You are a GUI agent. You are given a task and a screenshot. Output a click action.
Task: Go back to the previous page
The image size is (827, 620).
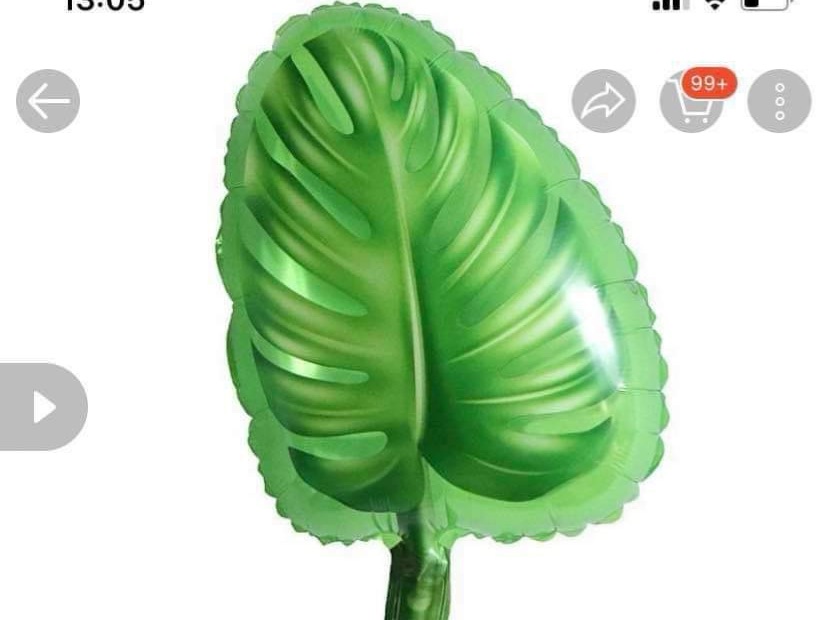point(48,101)
